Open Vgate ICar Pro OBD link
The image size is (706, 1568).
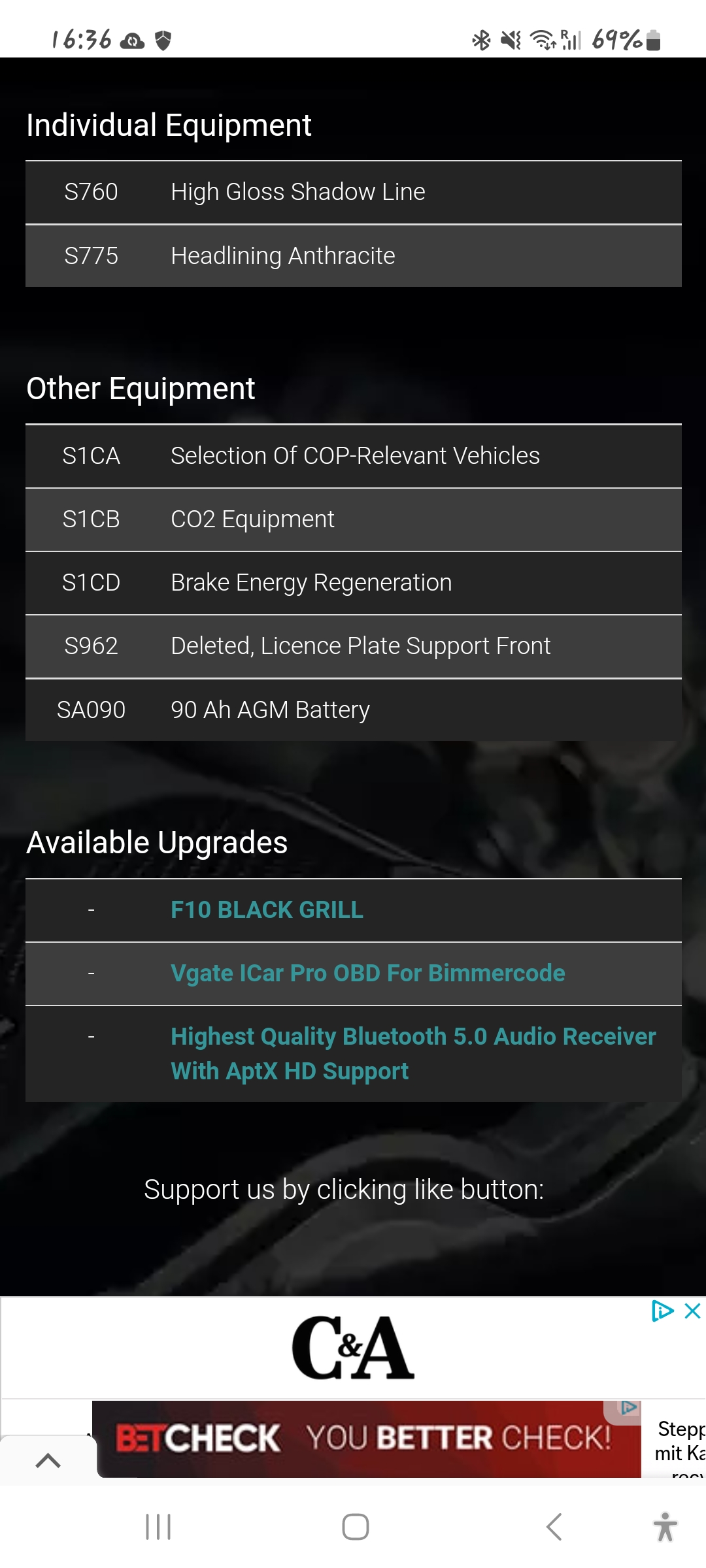[367, 973]
